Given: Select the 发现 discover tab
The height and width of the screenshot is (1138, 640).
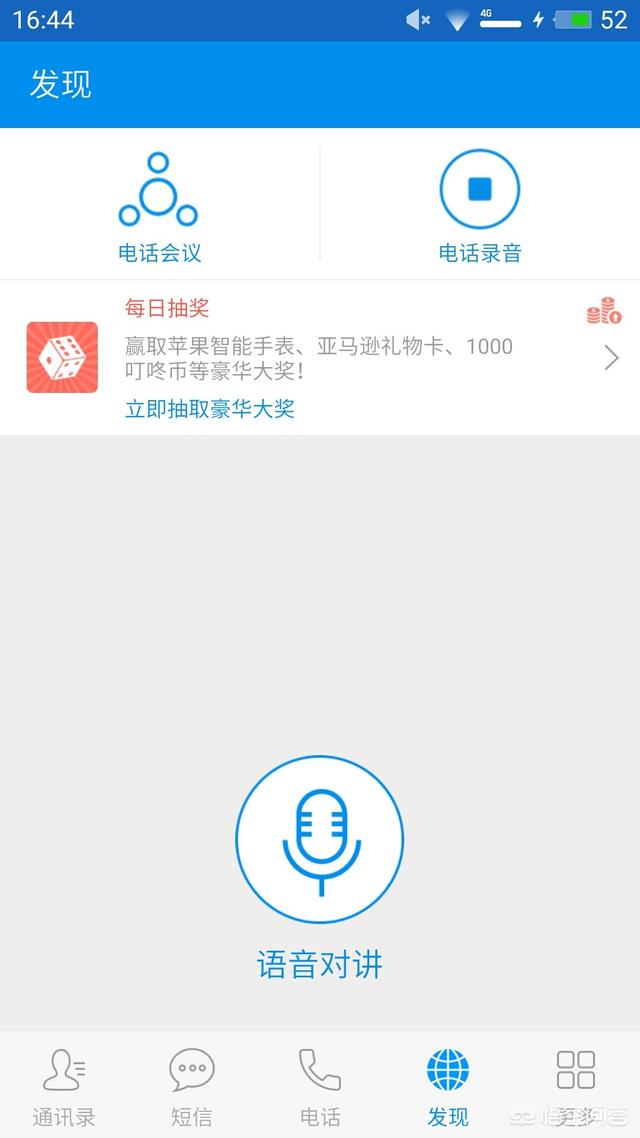Looking at the screenshot, I should point(448,1086).
